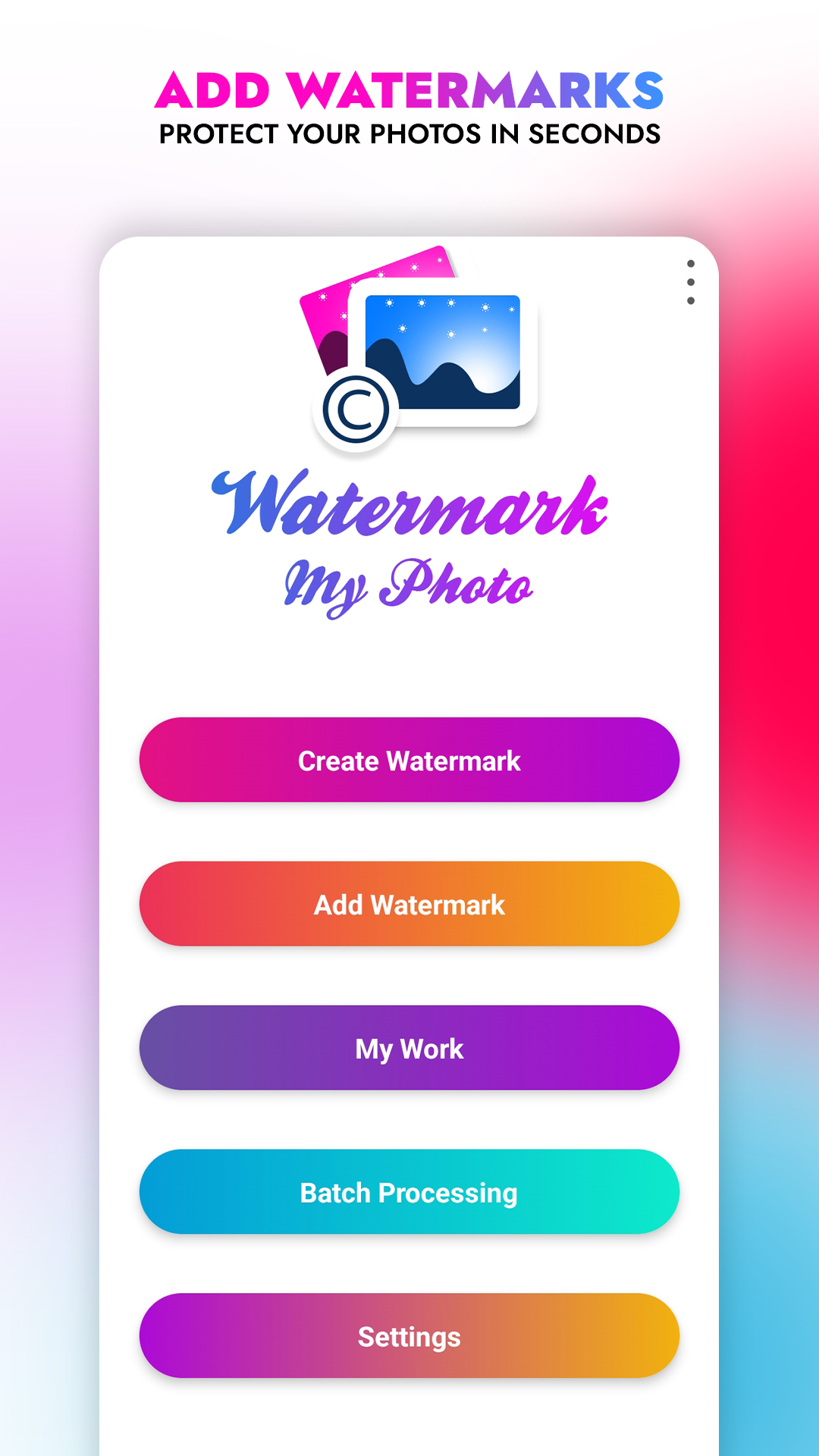Open the three-dot overflow menu
Viewport: 819px width, 1456px height.
tap(691, 282)
